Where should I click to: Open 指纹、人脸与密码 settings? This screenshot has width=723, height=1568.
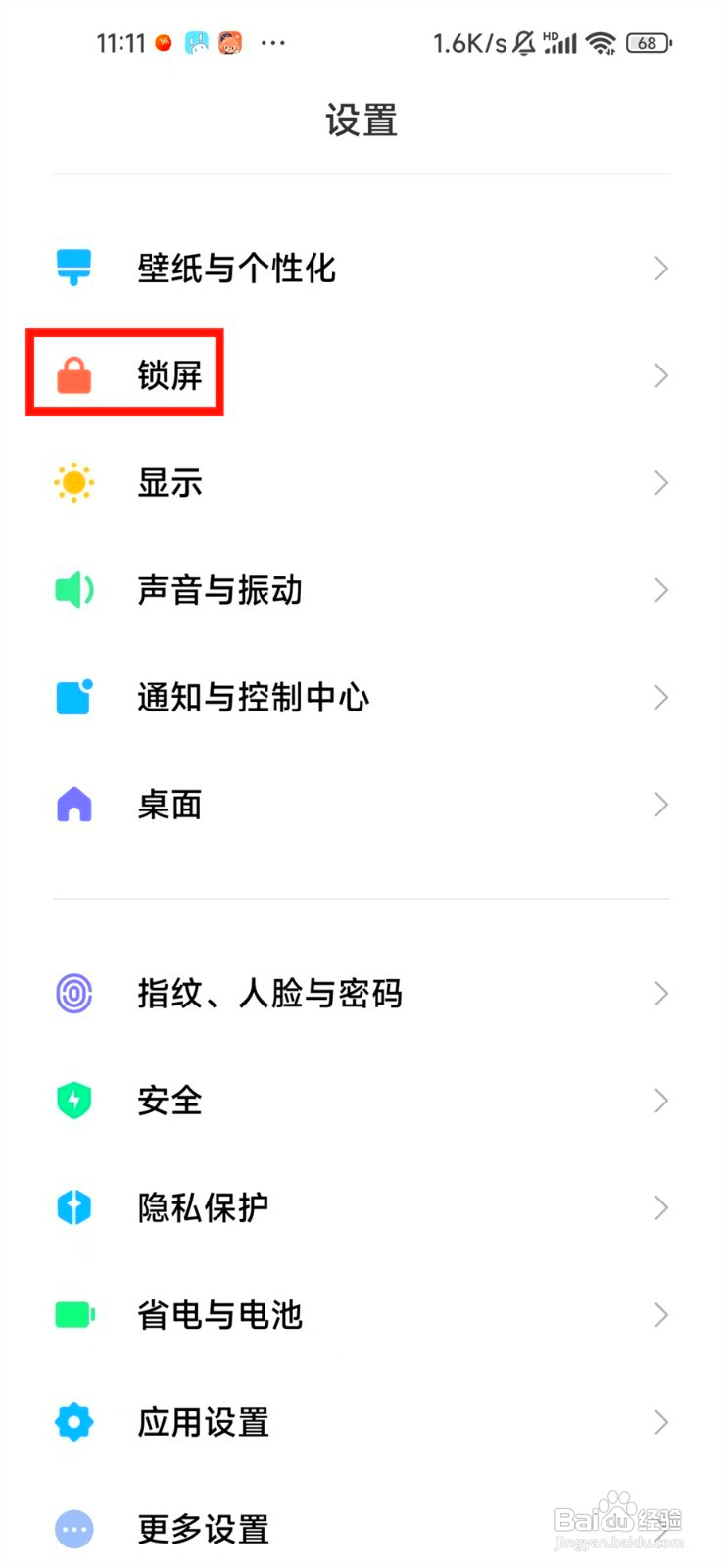coord(361,993)
